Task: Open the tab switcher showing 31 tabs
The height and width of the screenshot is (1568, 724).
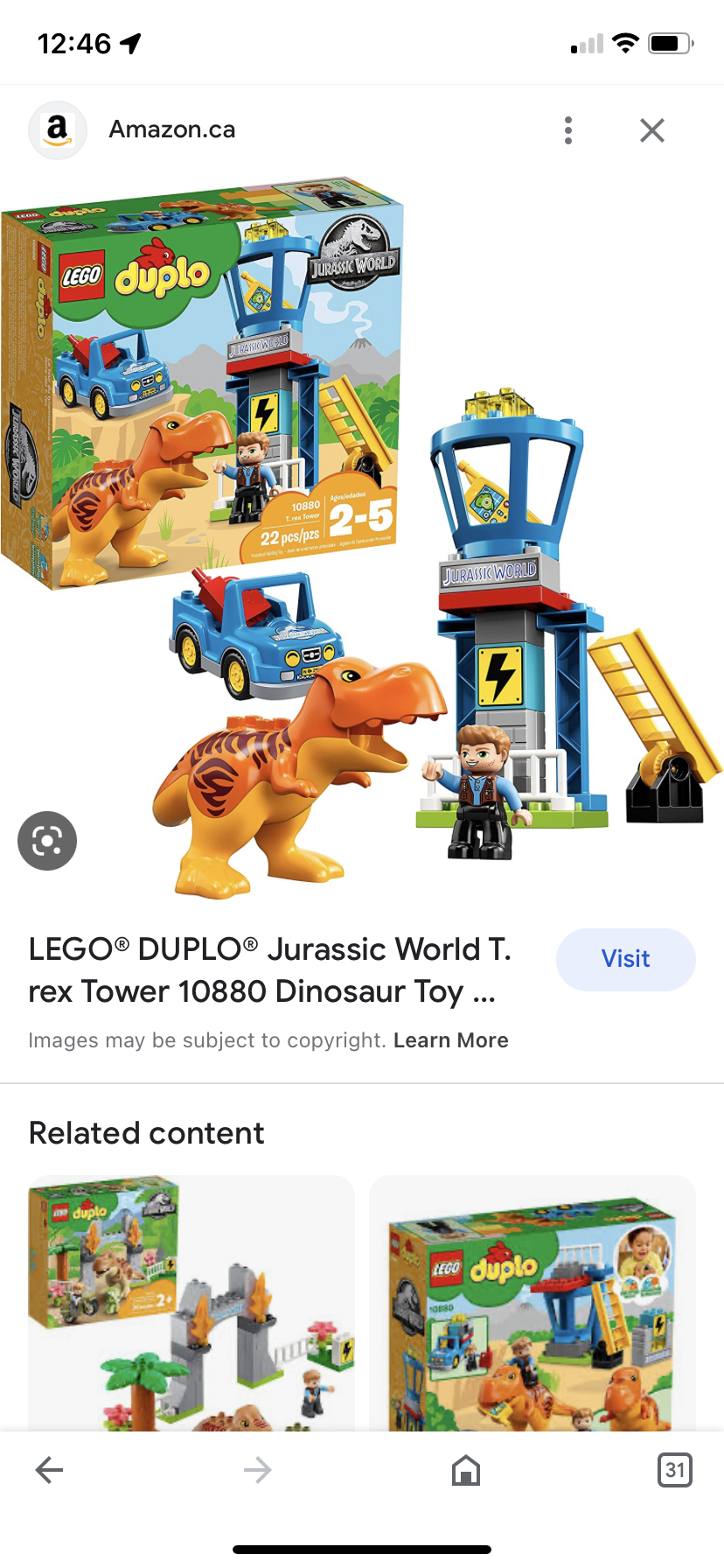Action: click(674, 1470)
